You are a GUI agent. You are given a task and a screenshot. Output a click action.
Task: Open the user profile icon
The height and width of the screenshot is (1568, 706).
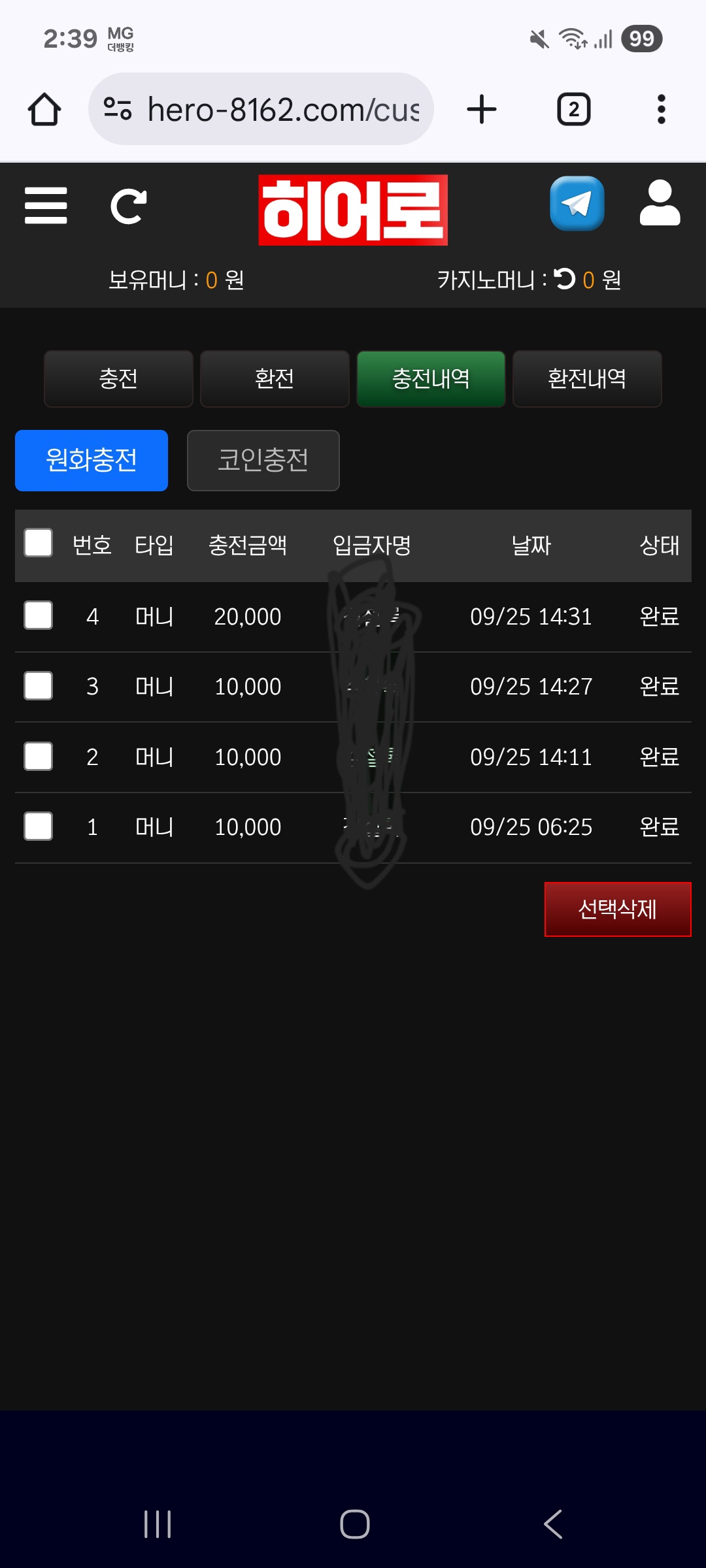pos(660,204)
